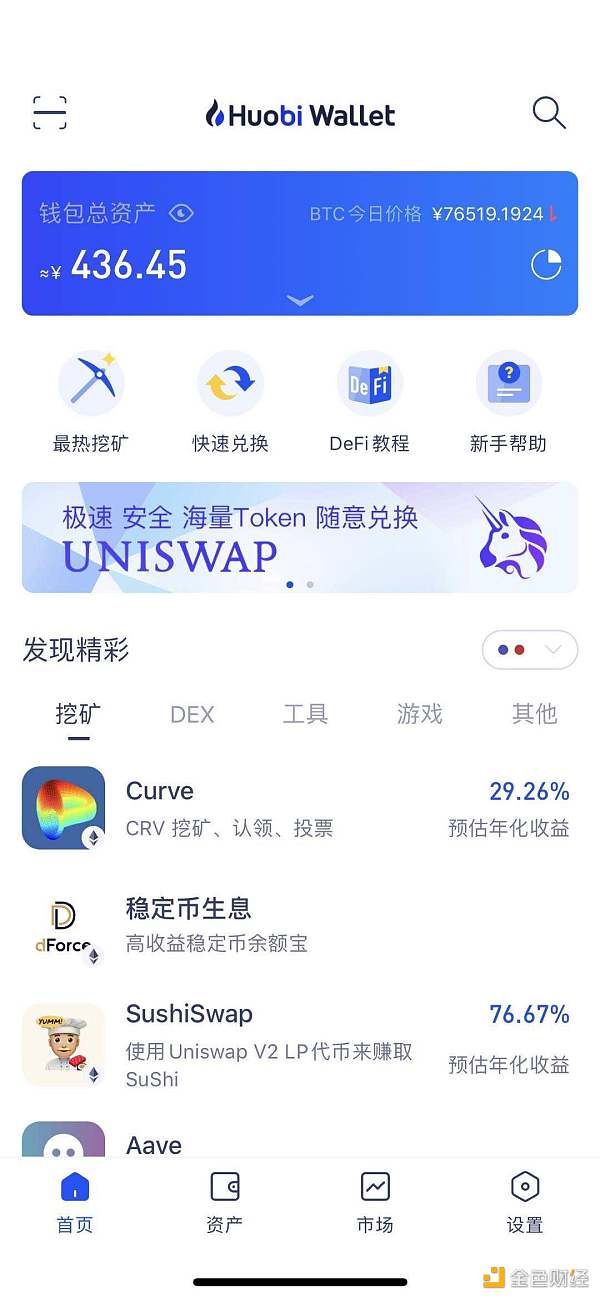Switch to the 工具 tab
The width and height of the screenshot is (600, 1299).
[x=305, y=714]
